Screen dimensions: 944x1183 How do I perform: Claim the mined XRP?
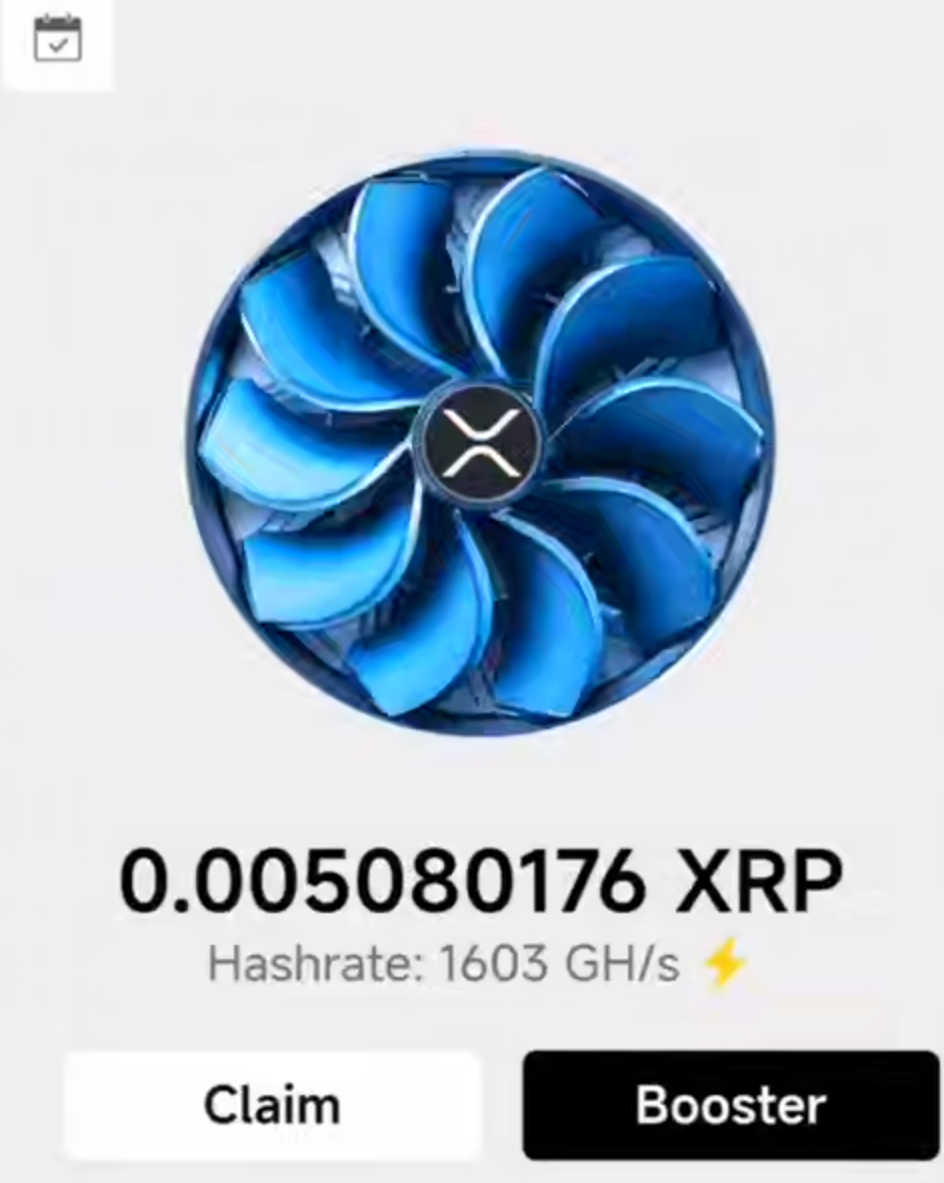pyautogui.click(x=272, y=1105)
